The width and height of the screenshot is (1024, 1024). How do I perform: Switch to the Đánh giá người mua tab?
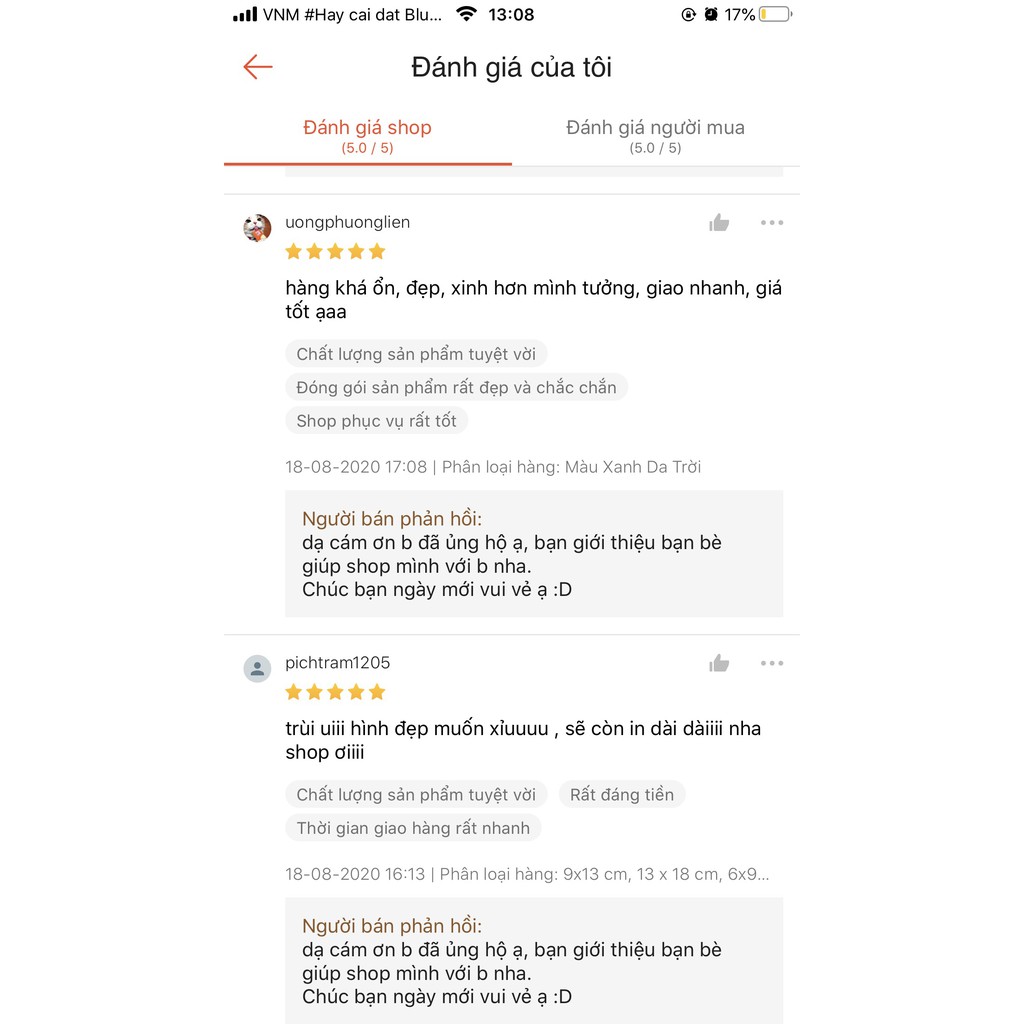point(656,136)
